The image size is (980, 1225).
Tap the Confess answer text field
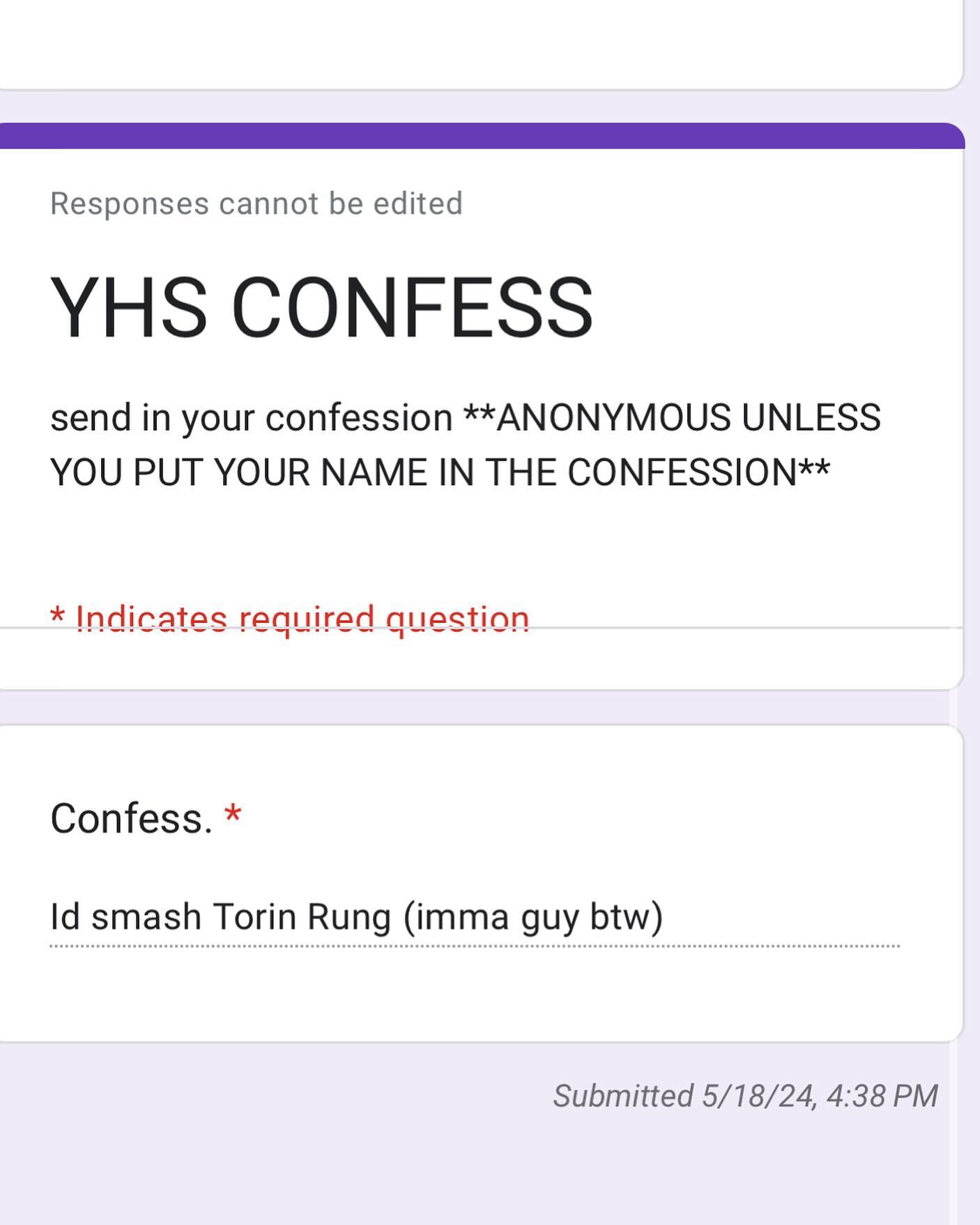pyautogui.click(x=474, y=918)
